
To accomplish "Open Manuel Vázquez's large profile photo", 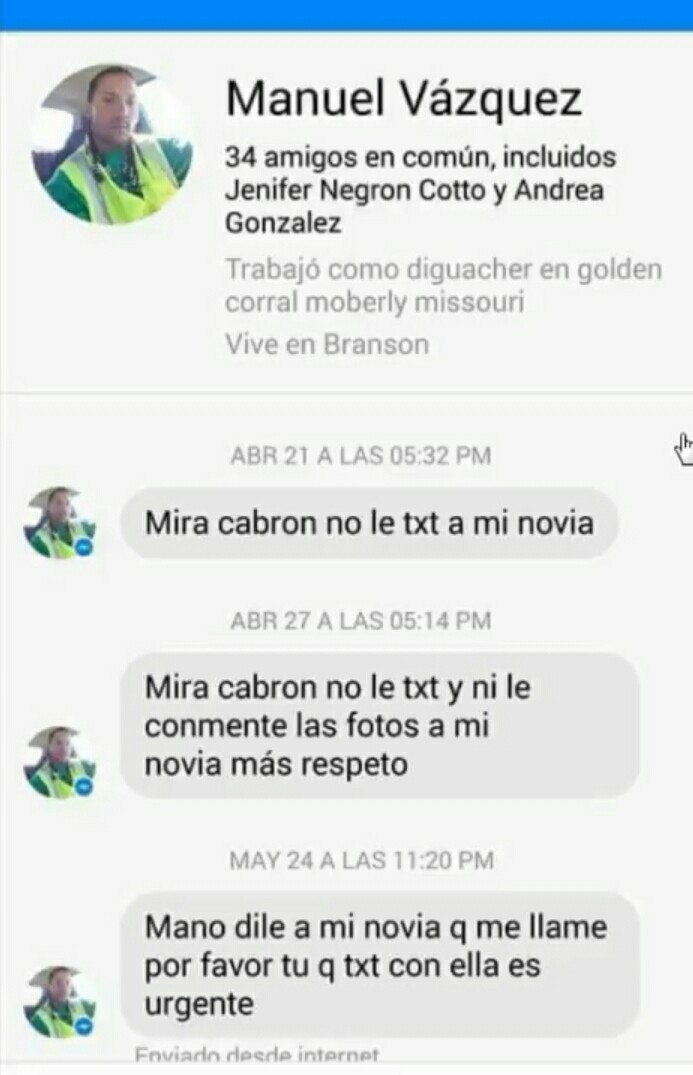I will [112, 144].
